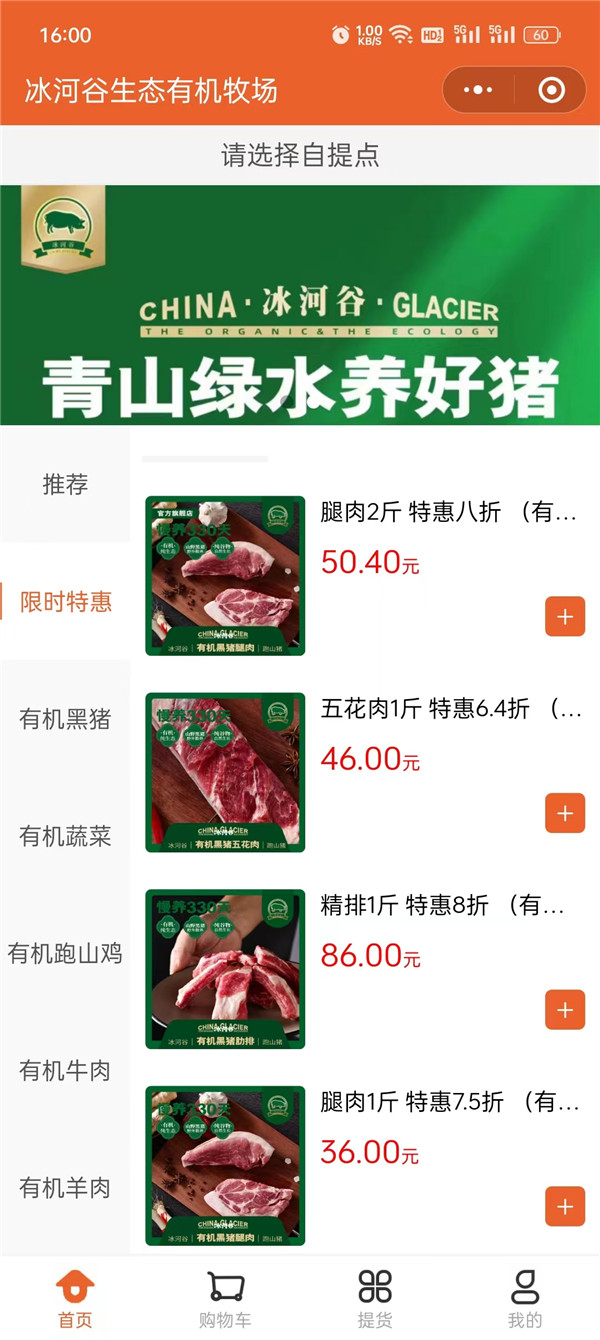Open the 青山绿水养好猪 banner
Screen dimensions: 600x1340
point(300,305)
